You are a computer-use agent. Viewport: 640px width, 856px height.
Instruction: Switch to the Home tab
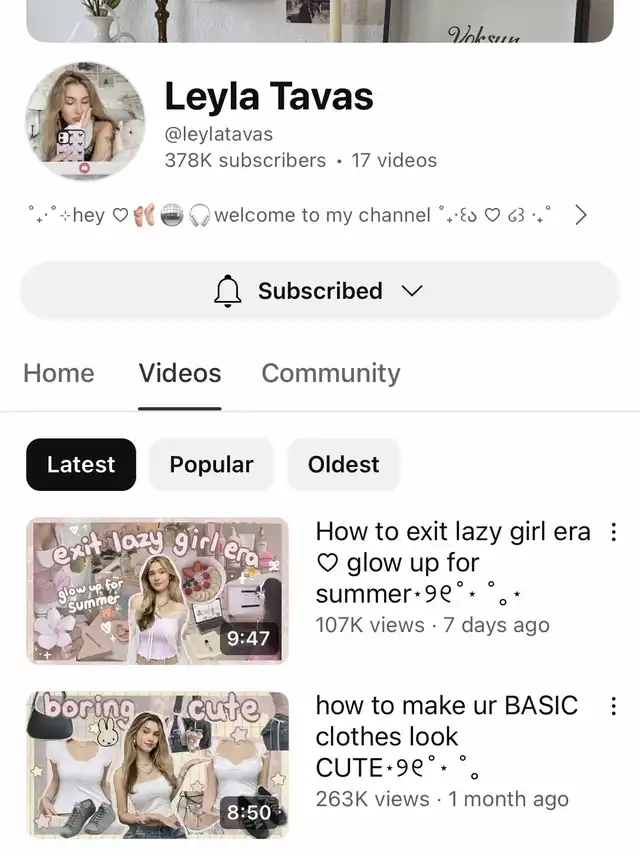[x=59, y=373]
